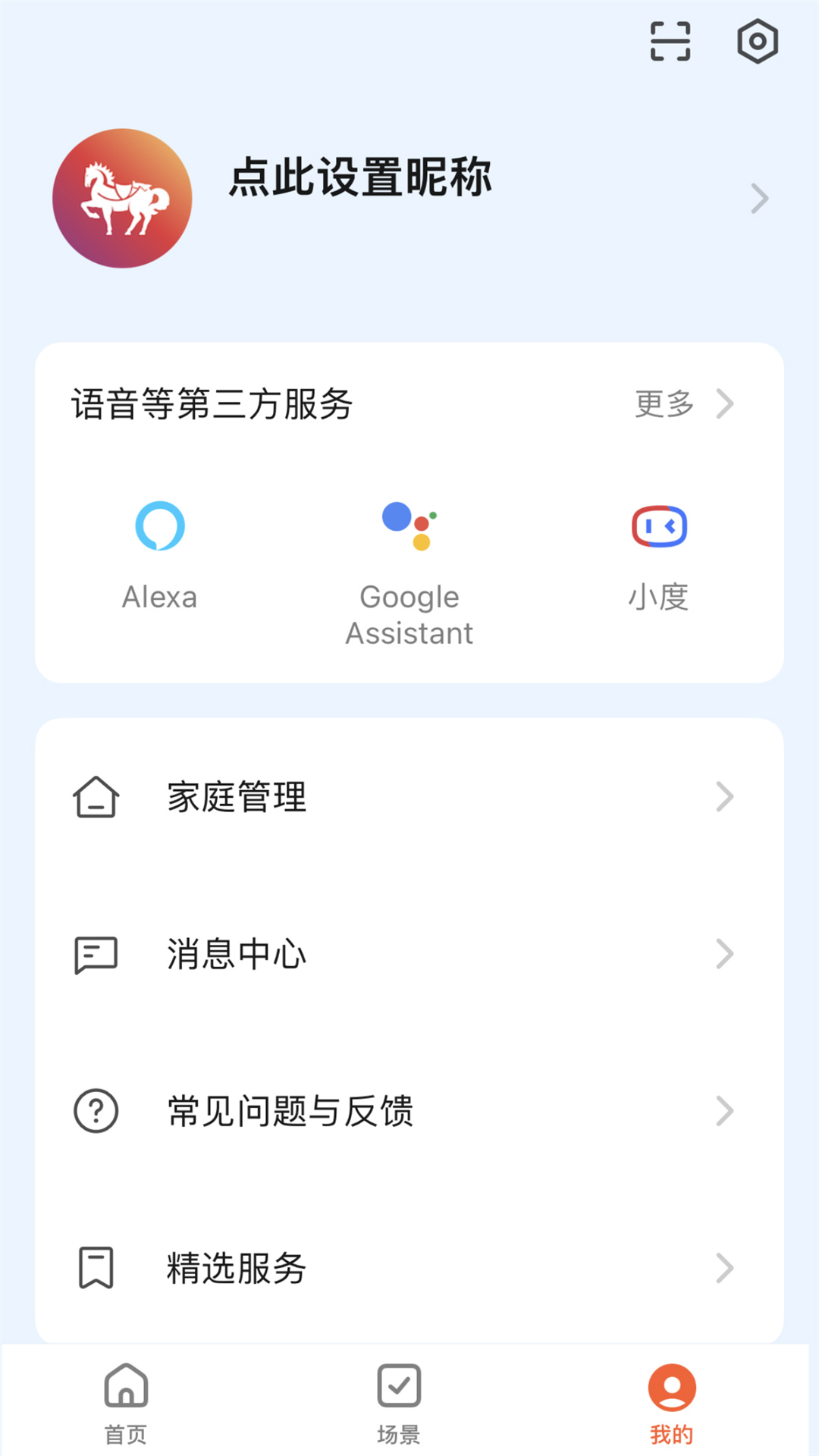Select the Alexa voice service icon
This screenshot has height=1456, width=819.
(x=158, y=525)
